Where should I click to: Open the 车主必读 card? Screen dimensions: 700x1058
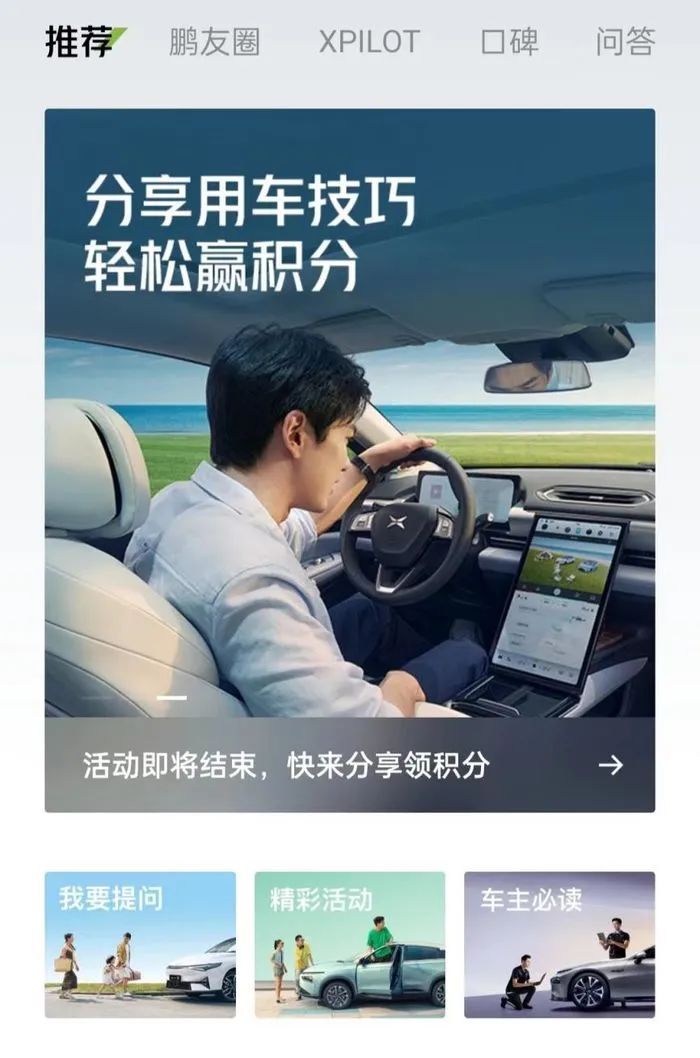click(x=559, y=944)
